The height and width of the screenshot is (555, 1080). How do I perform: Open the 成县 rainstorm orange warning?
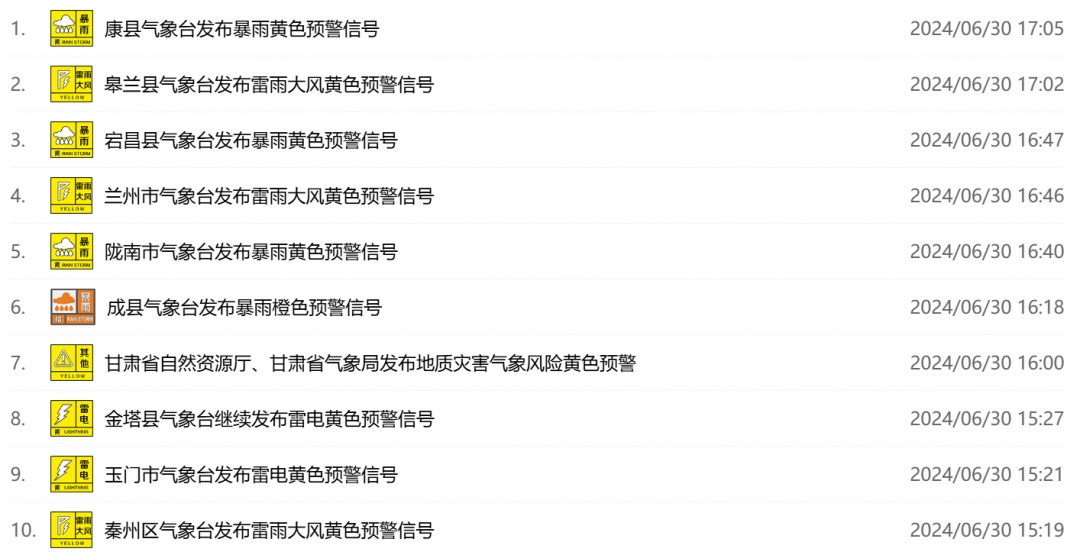pyautogui.click(x=243, y=307)
